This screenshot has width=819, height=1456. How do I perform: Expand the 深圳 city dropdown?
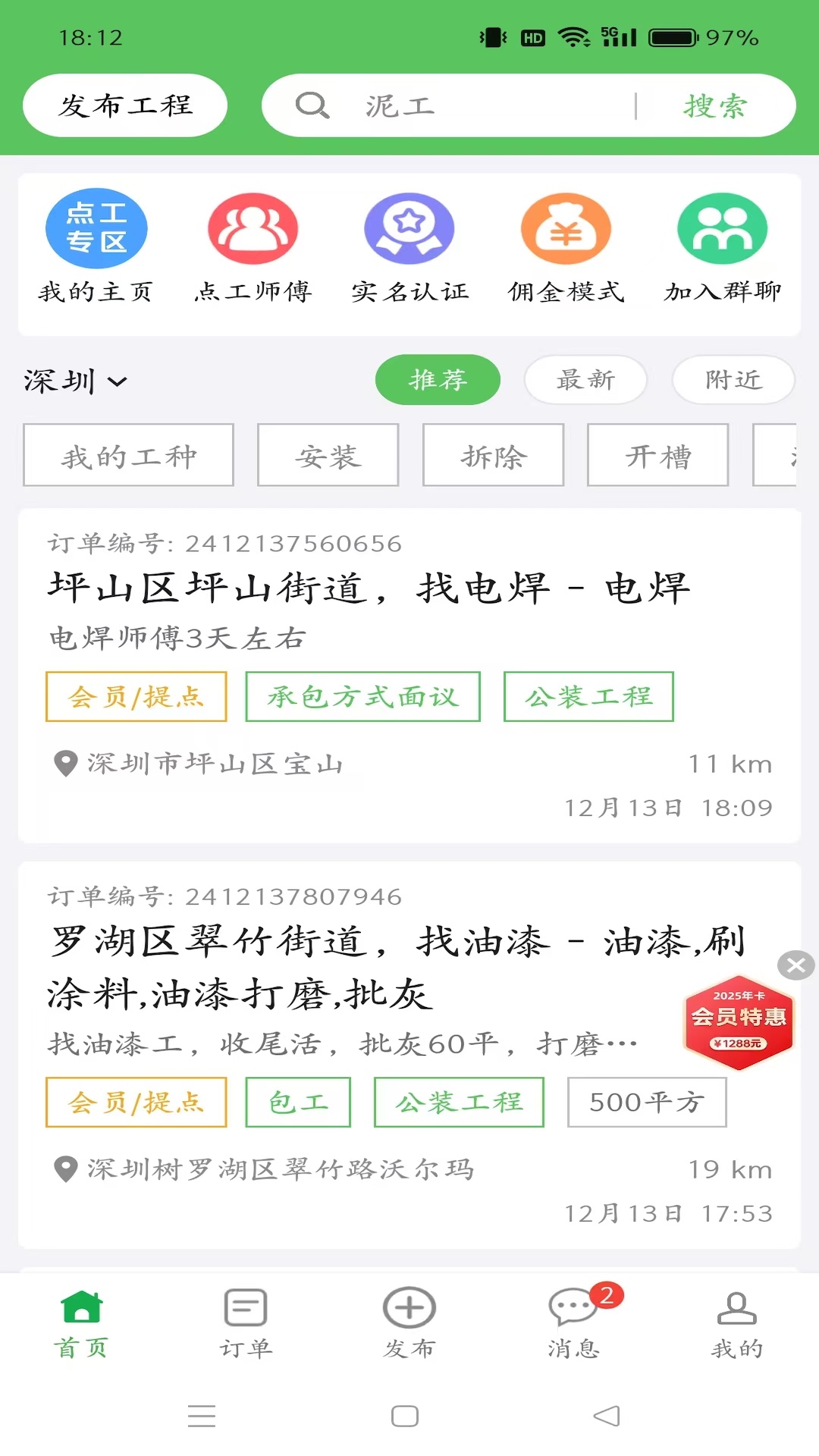75,381
